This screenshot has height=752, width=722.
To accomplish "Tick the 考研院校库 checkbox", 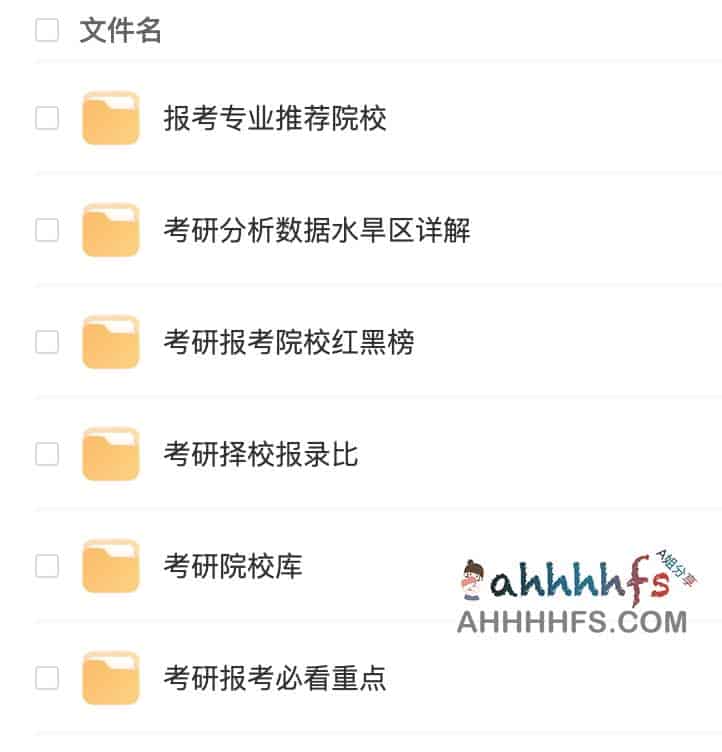I will (x=47, y=567).
